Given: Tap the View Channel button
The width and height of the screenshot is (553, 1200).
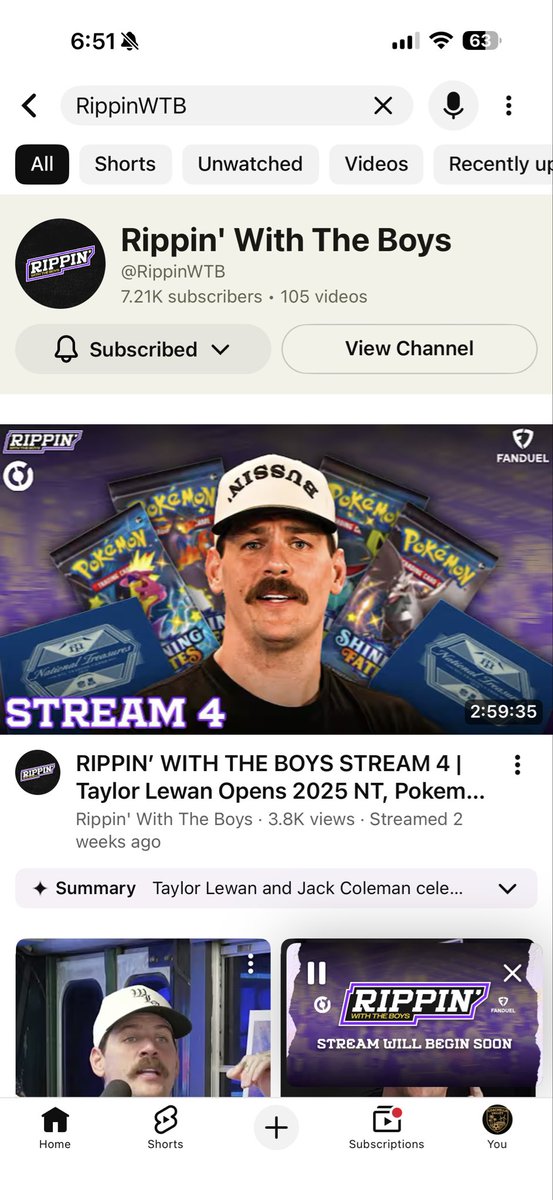Looking at the screenshot, I should [409, 348].
